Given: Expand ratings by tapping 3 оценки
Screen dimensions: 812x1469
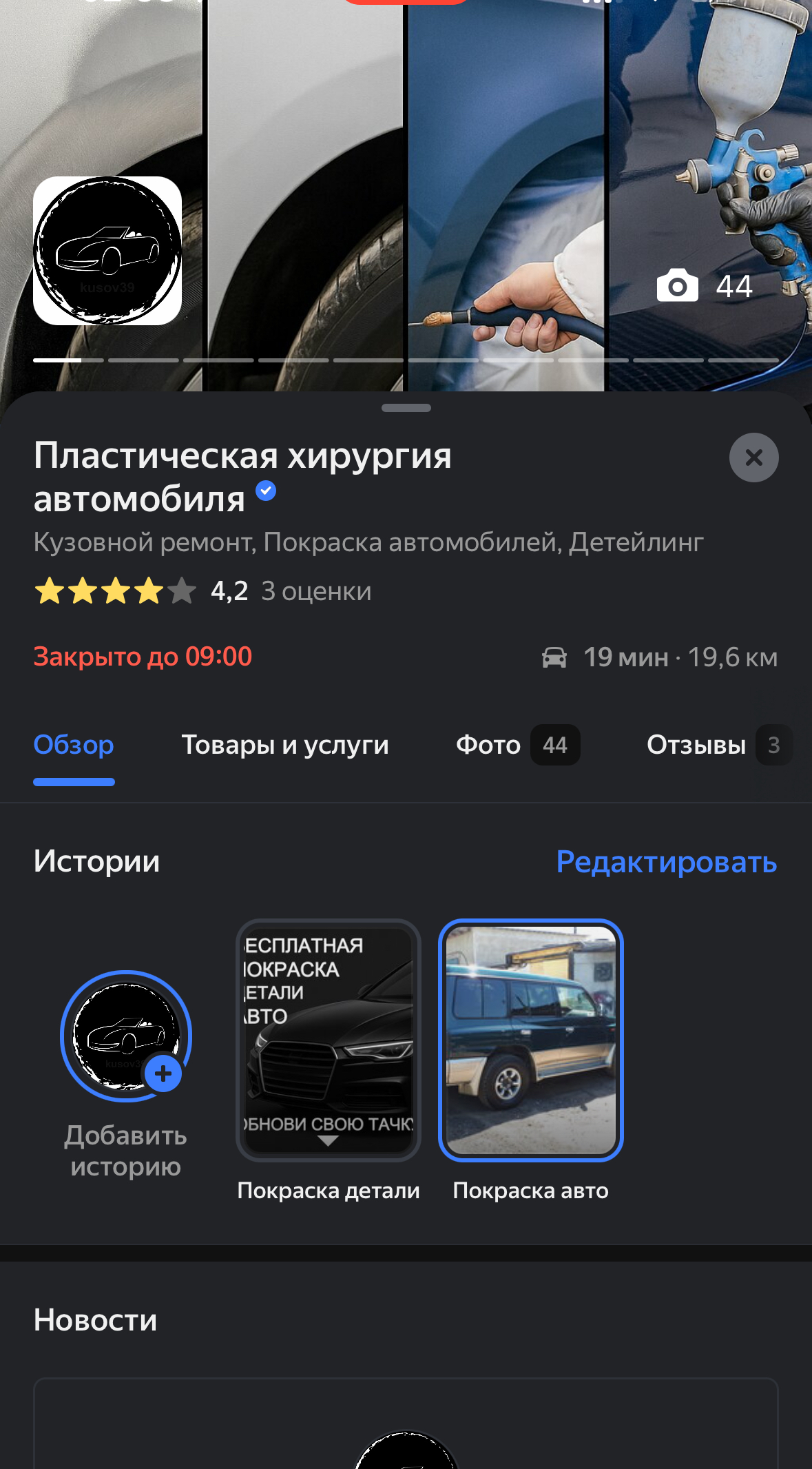Looking at the screenshot, I should click(315, 590).
